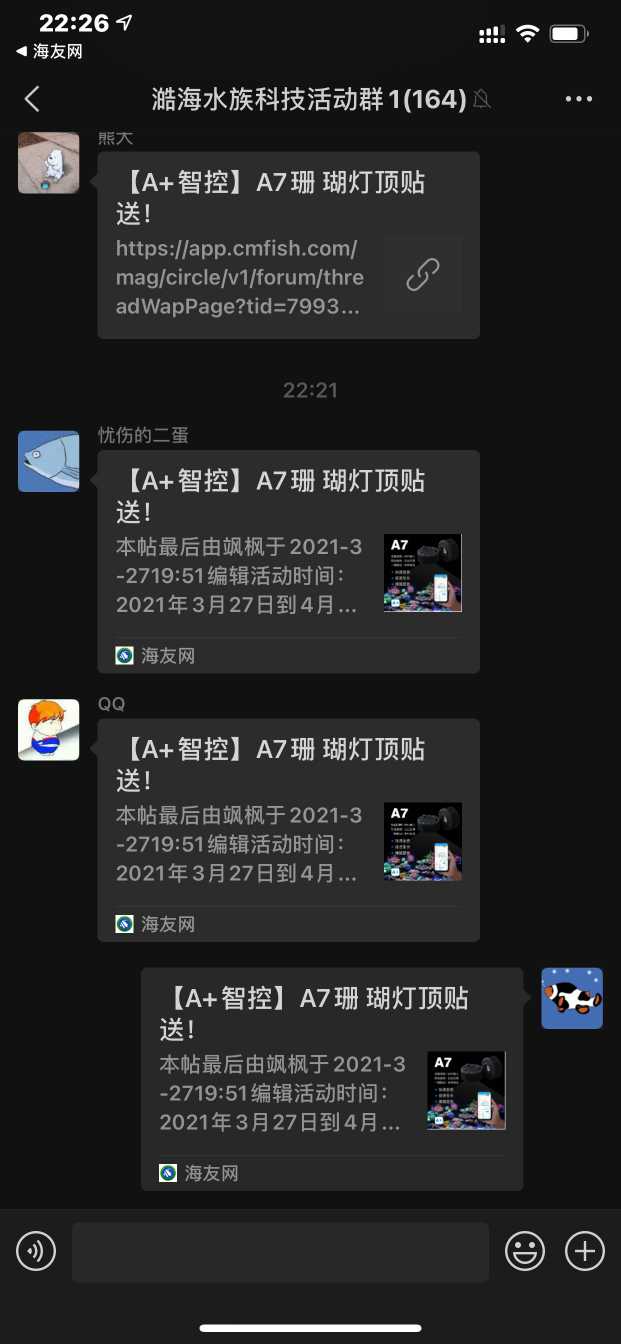Switch to voice message input
Viewport: 621px width, 1344px height.
coord(36,1251)
